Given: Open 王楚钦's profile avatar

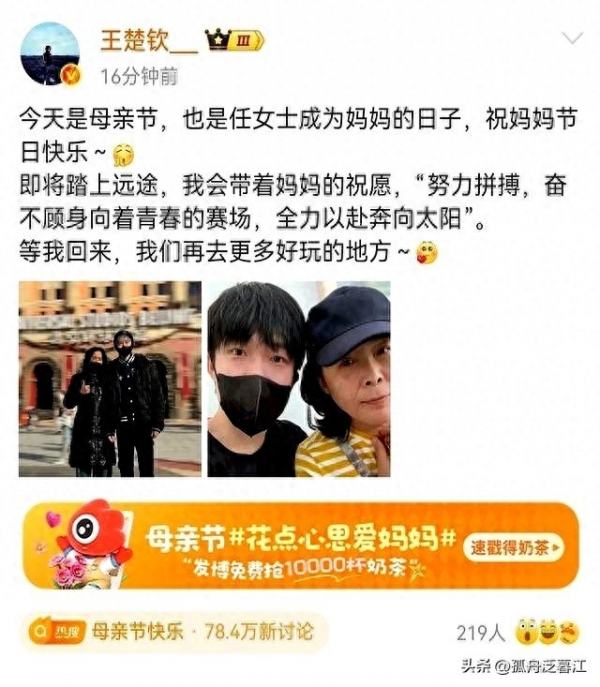Looking at the screenshot, I should (x=50, y=54).
